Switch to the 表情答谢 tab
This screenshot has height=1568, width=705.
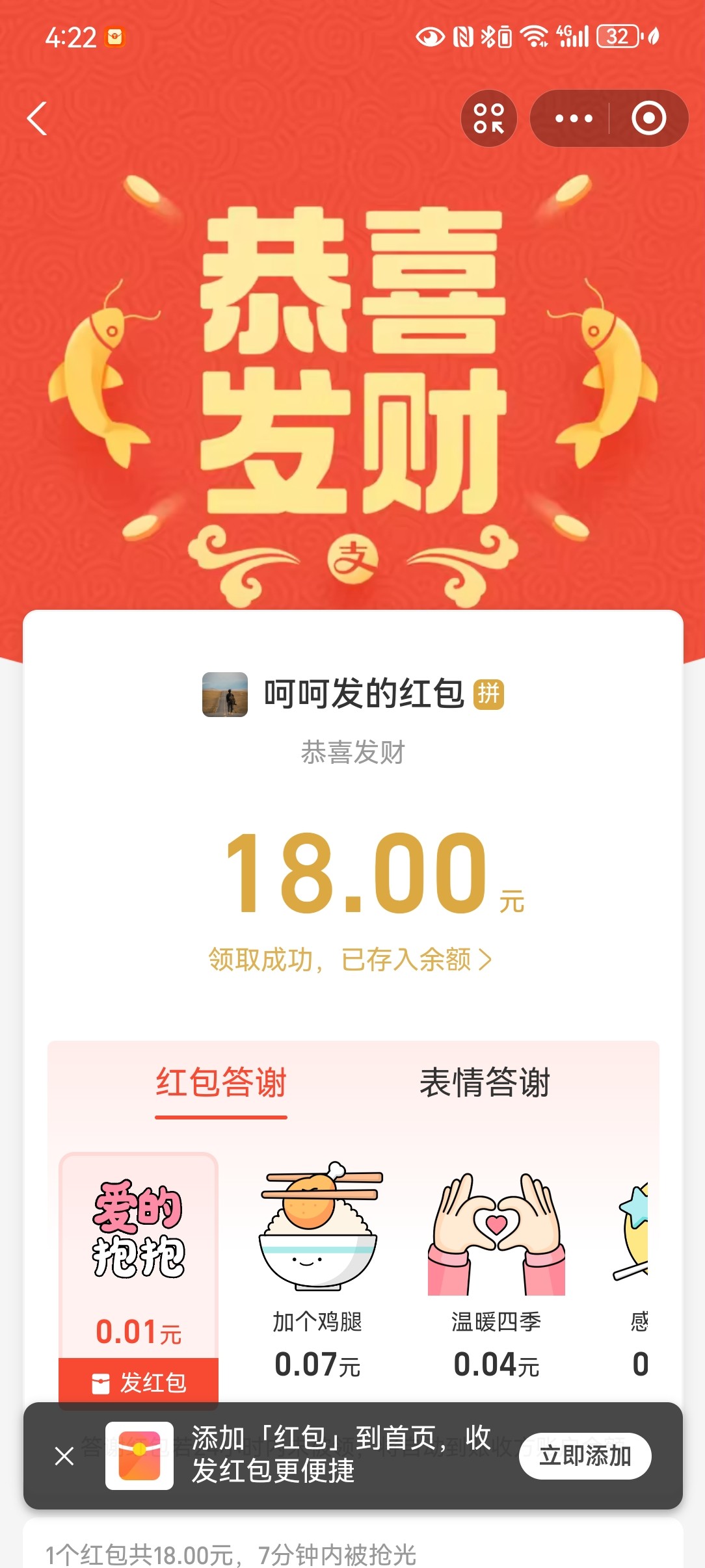(485, 1083)
